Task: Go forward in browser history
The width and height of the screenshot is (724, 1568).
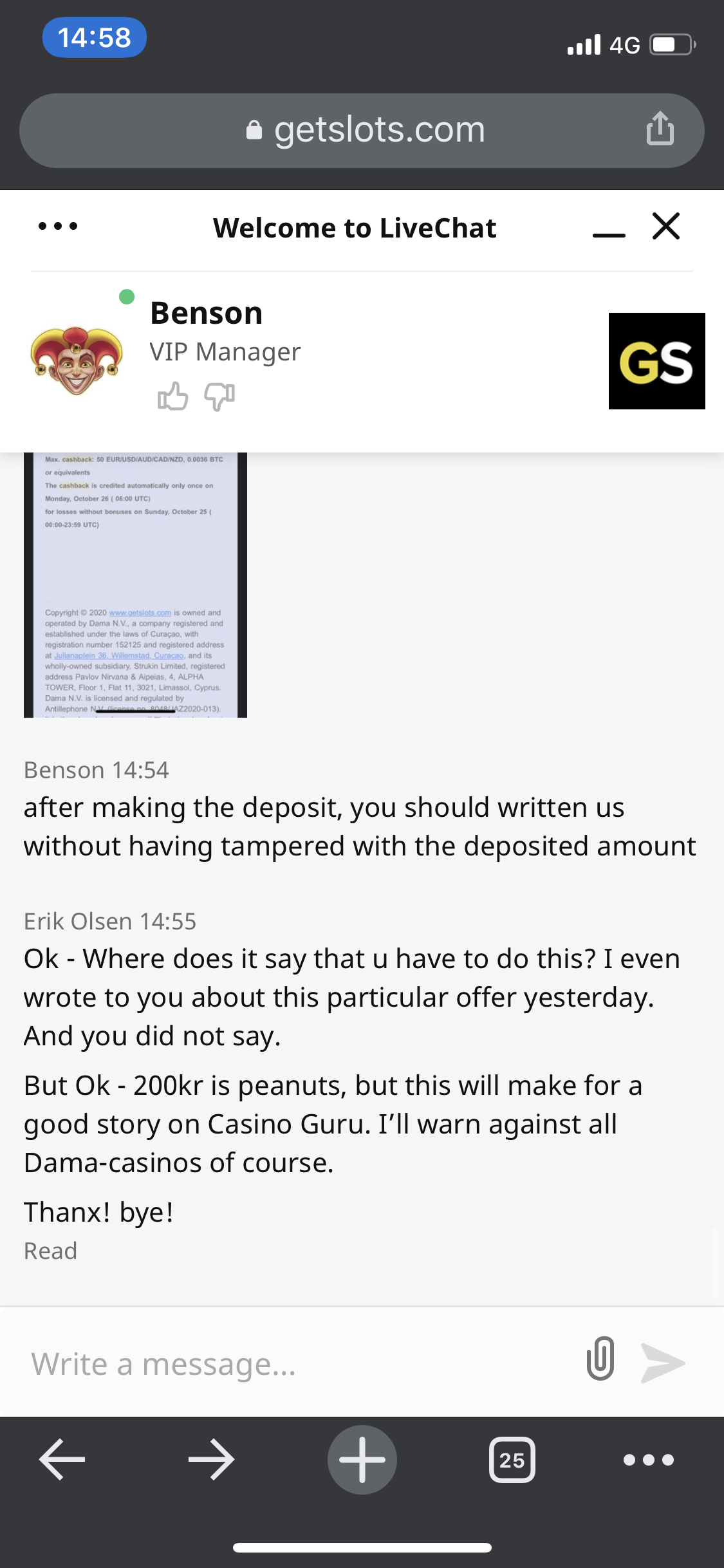Action: click(x=211, y=1459)
